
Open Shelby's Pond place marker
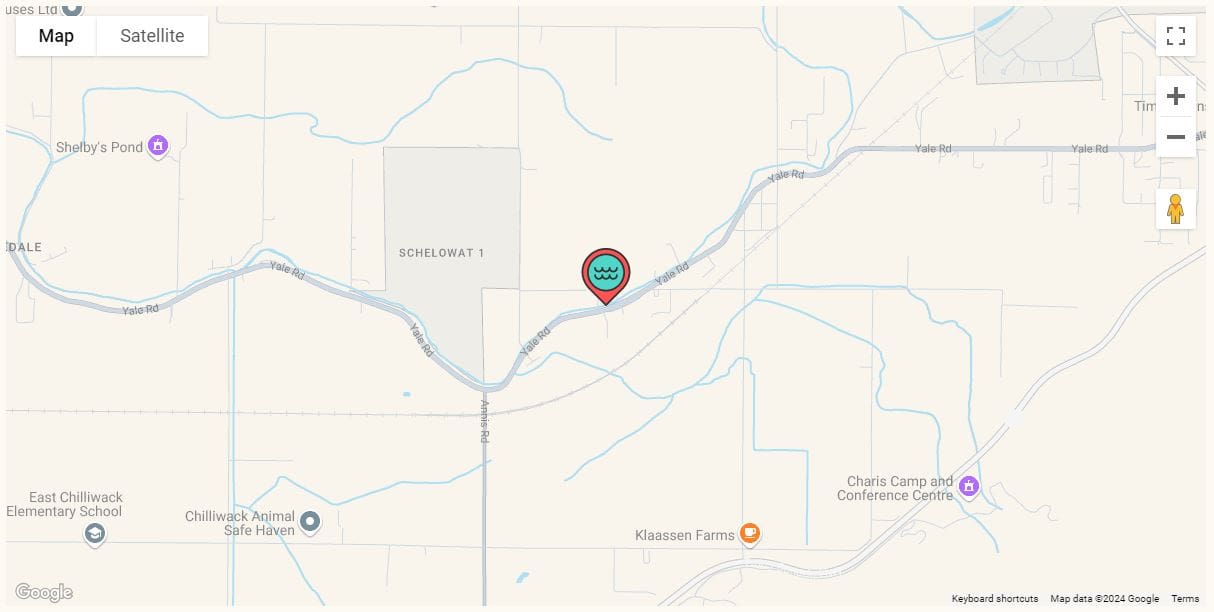[x=157, y=146]
